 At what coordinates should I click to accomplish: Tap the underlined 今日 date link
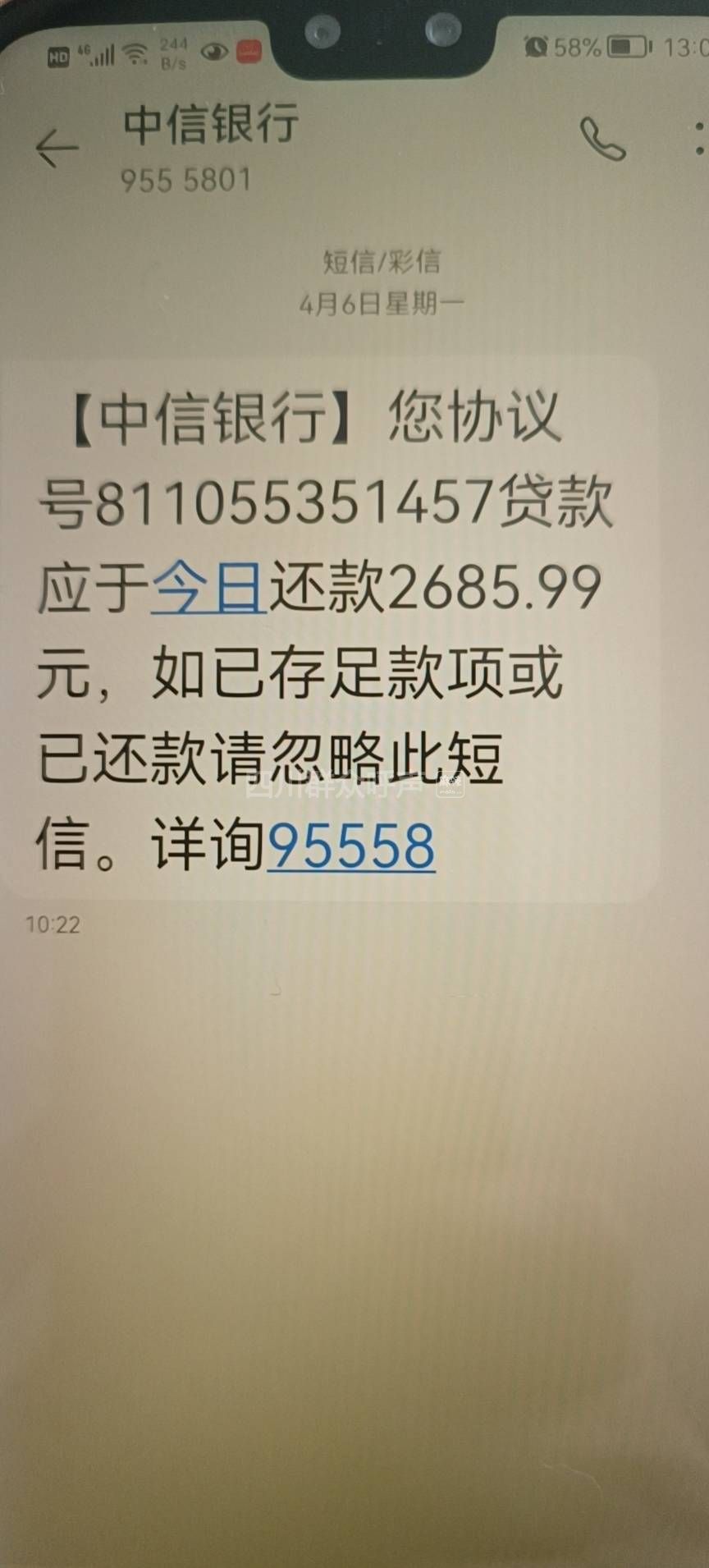click(x=208, y=588)
